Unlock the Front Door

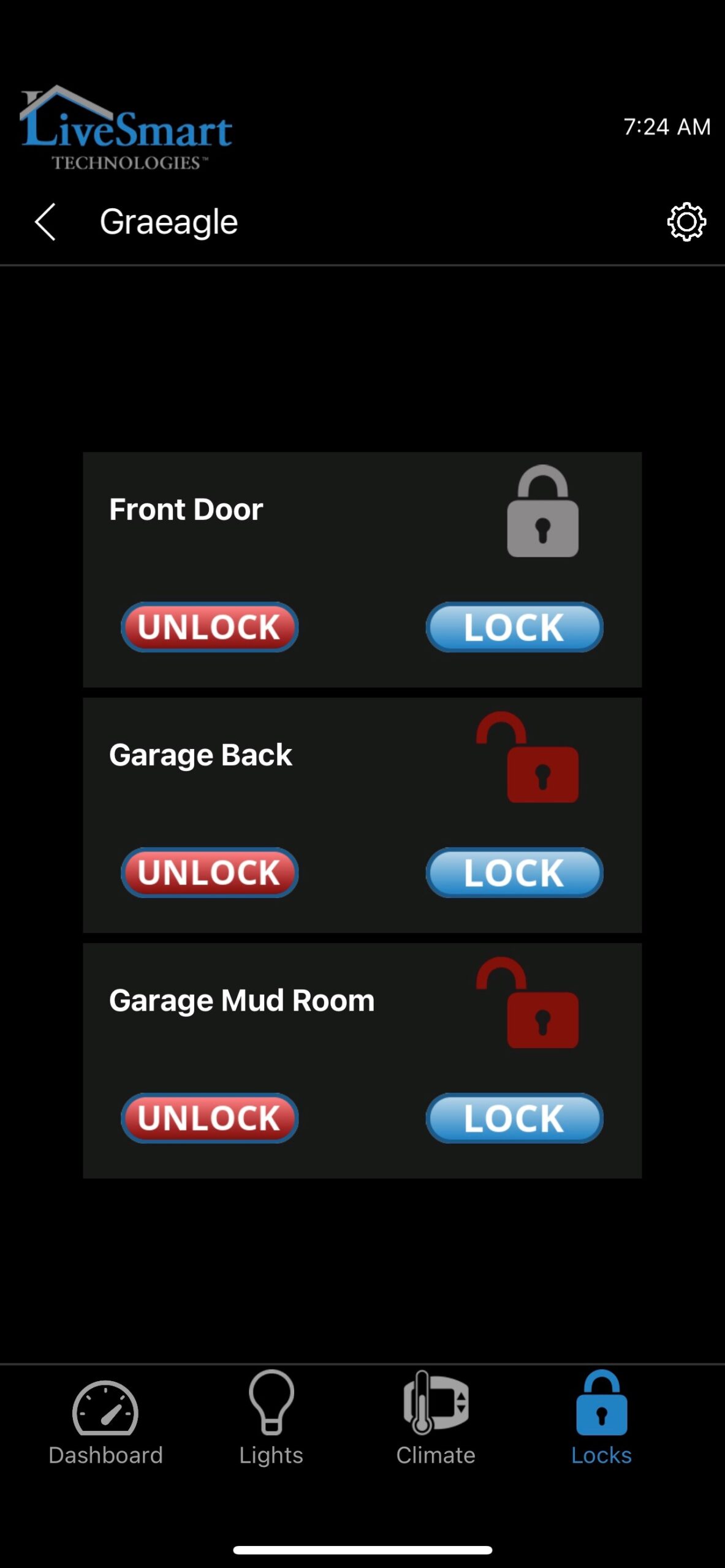tap(210, 627)
